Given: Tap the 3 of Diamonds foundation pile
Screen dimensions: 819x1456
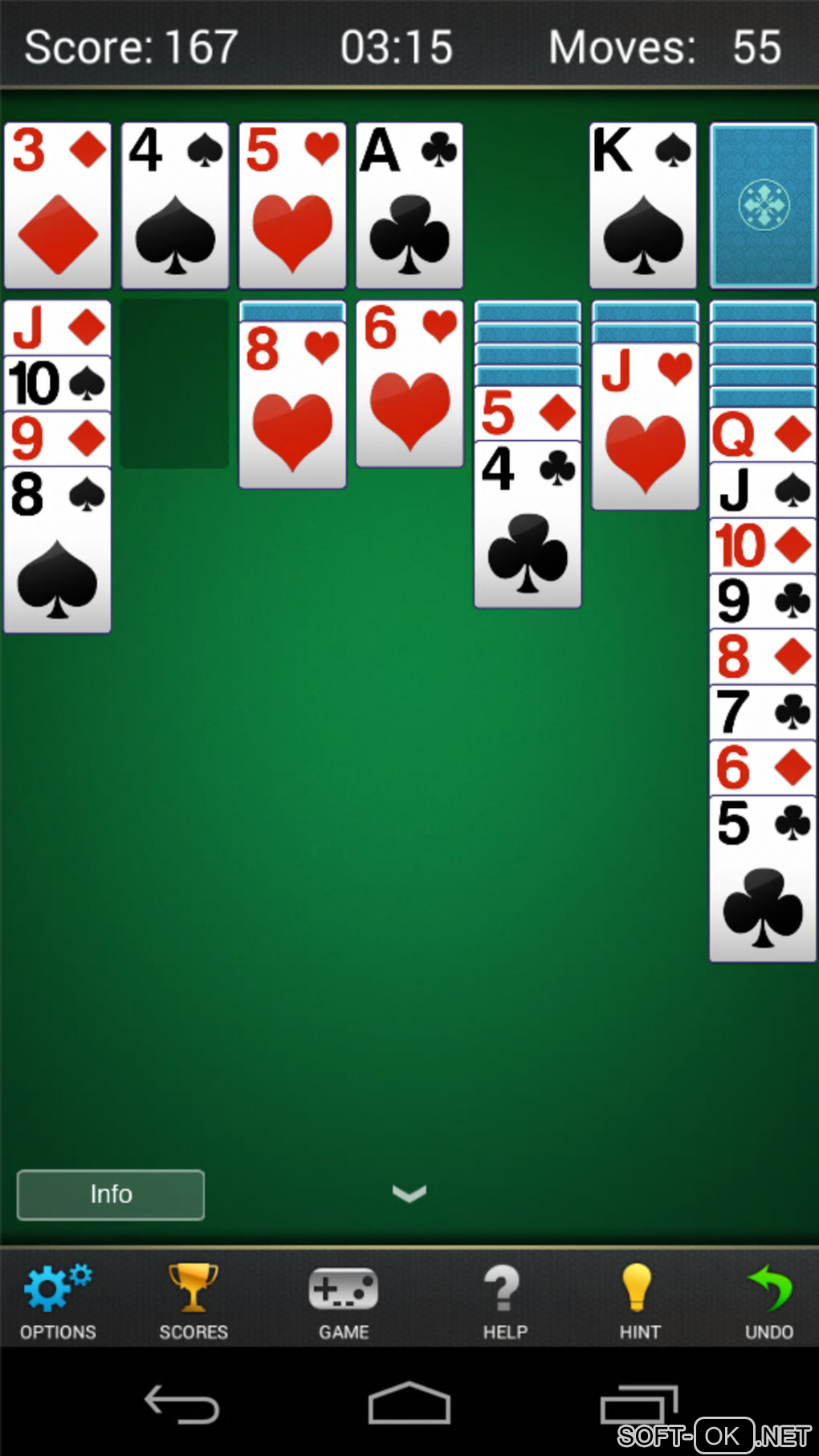Looking at the screenshot, I should pos(58,206).
